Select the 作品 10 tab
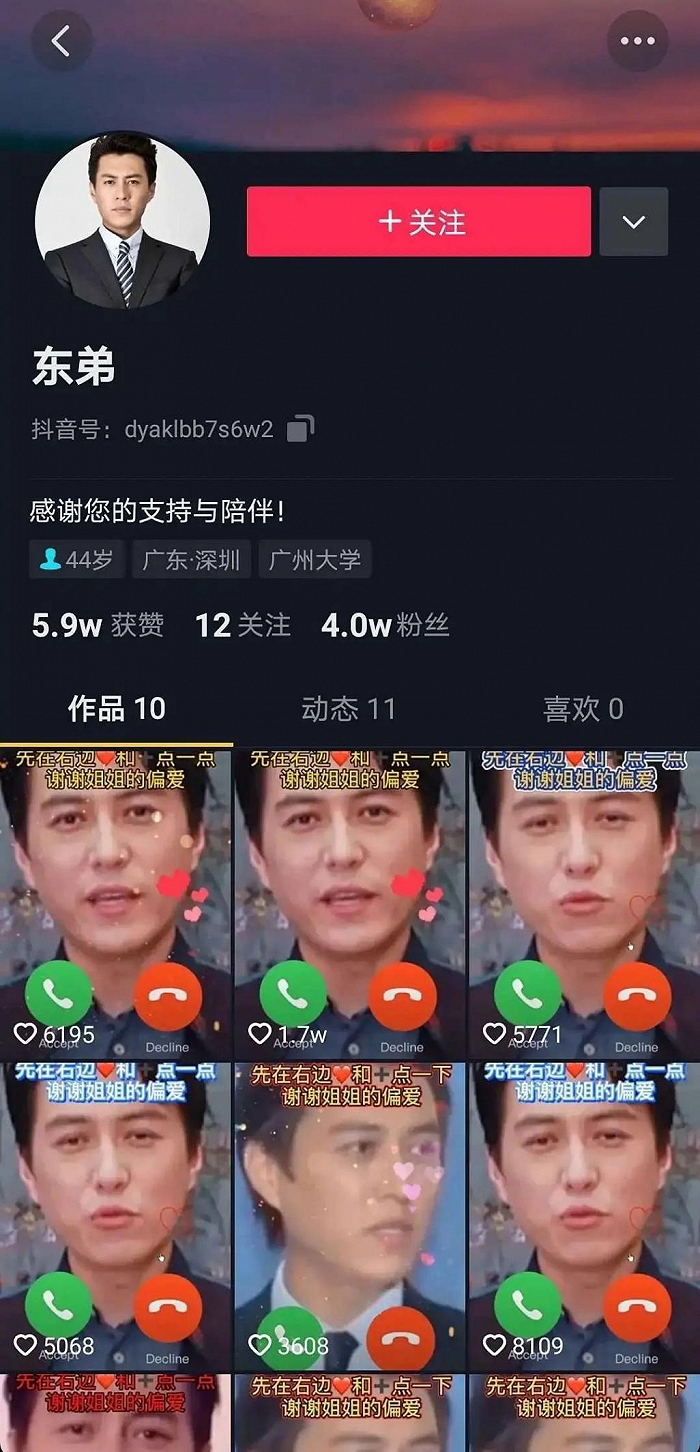The width and height of the screenshot is (700, 1452). coord(116,709)
